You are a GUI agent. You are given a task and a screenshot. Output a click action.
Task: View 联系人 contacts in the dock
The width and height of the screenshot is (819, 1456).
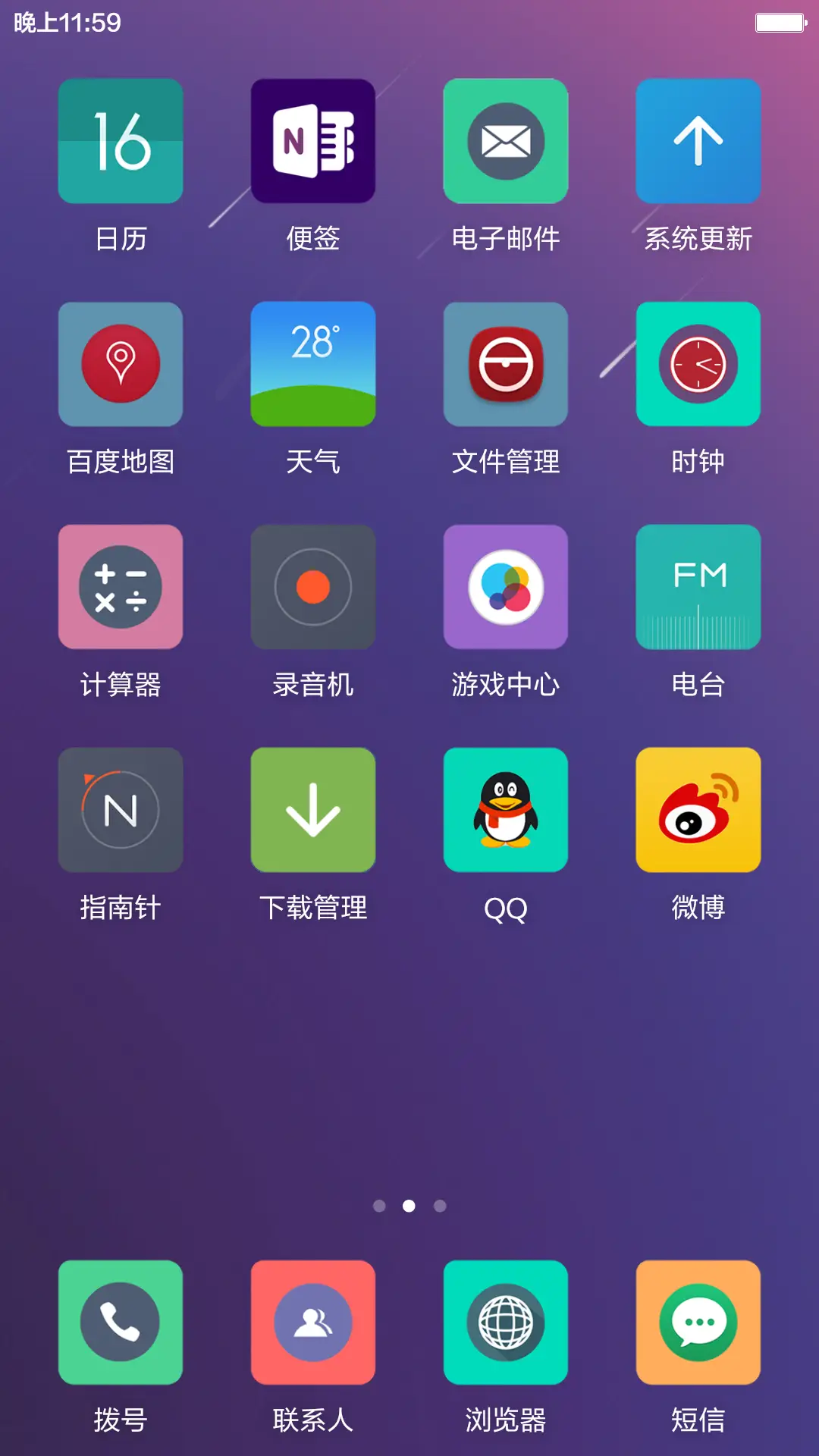[313, 1322]
